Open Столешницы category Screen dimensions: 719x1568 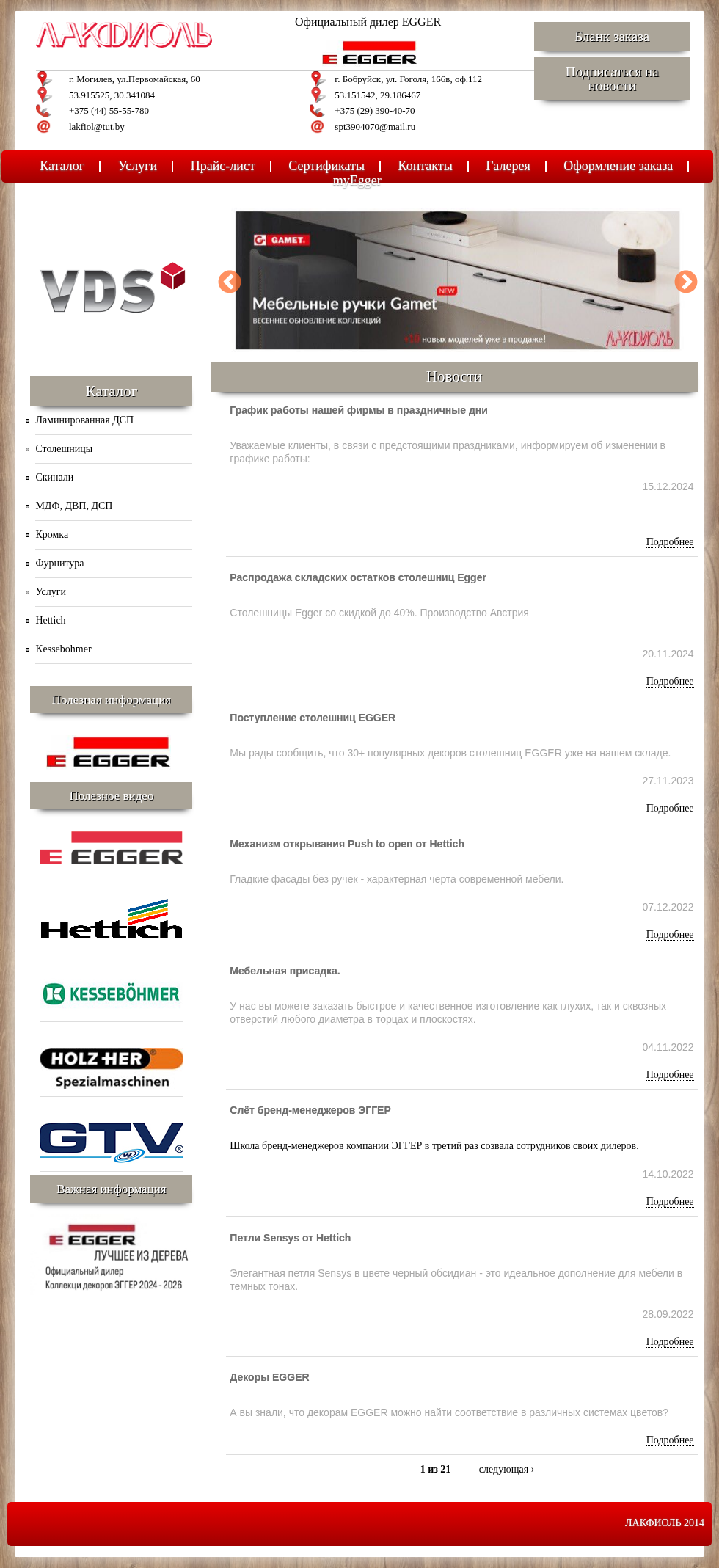point(64,449)
